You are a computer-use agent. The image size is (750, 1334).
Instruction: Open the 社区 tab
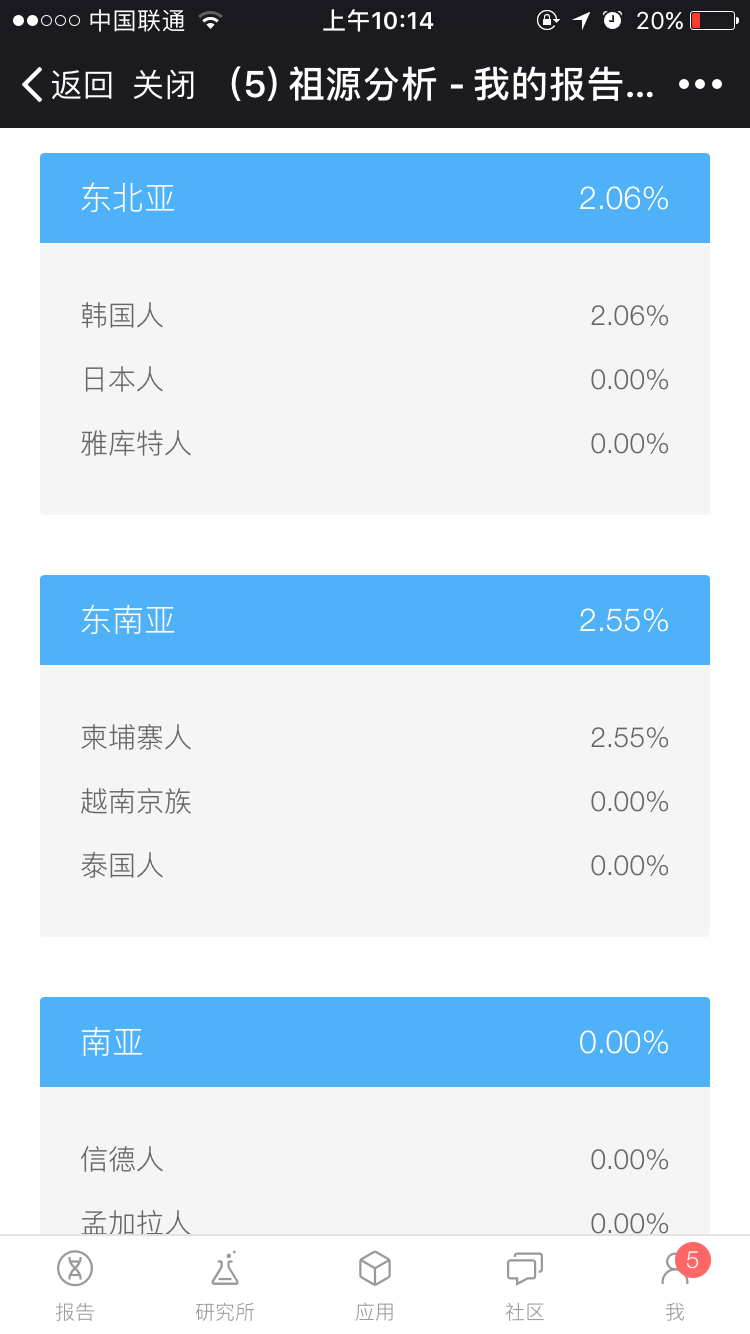(525, 1285)
